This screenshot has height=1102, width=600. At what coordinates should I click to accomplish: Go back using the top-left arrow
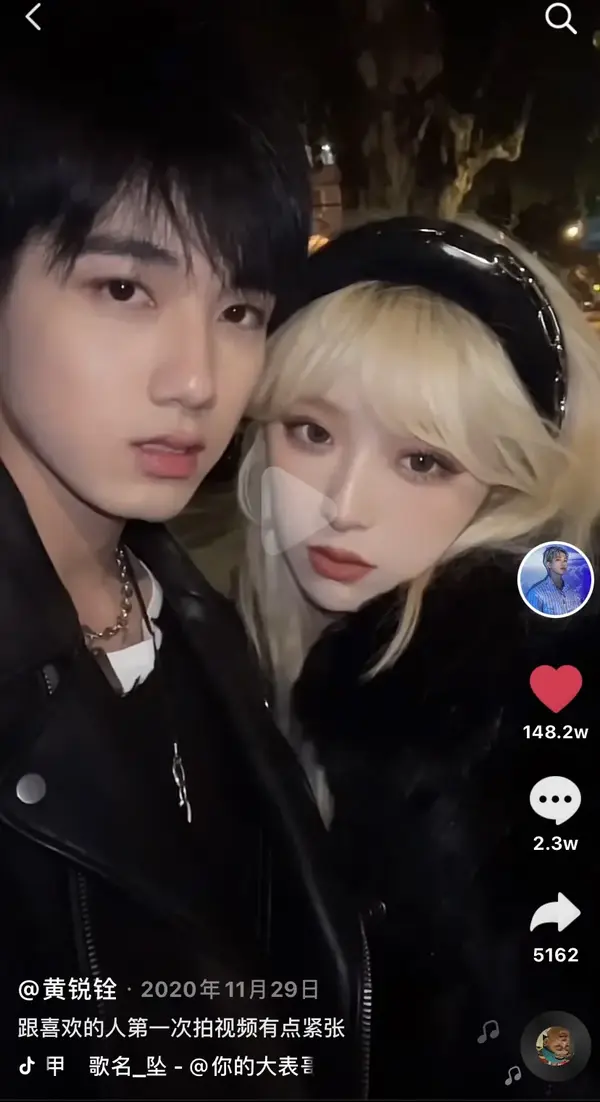[x=33, y=17]
